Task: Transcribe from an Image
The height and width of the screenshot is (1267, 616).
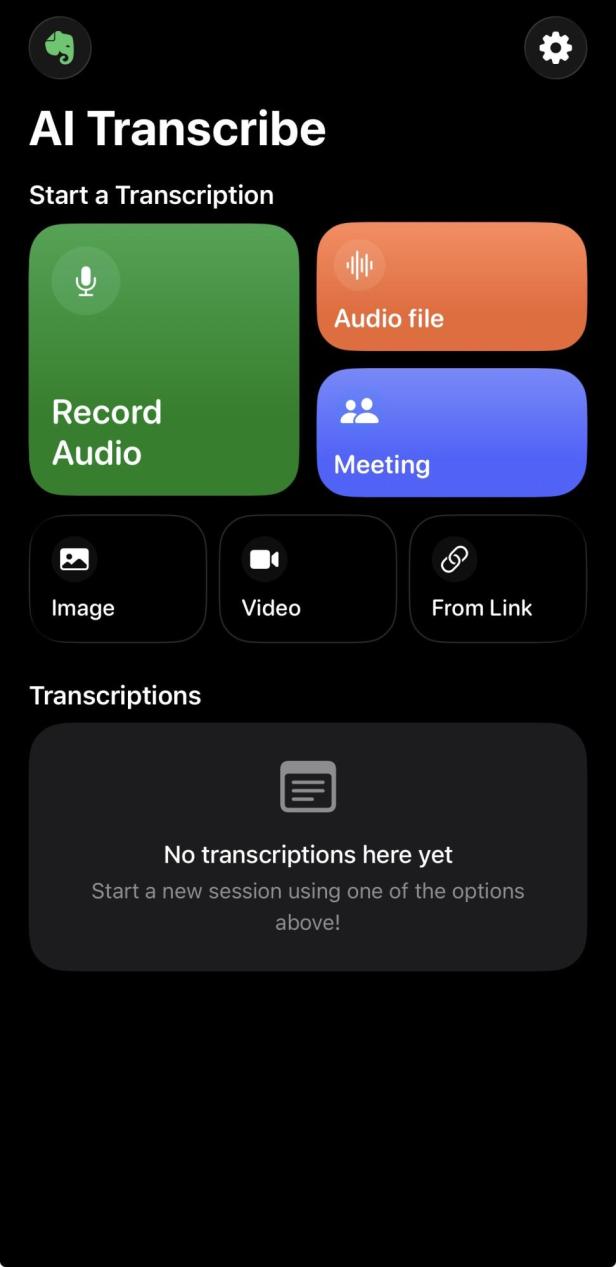Action: 118,578
